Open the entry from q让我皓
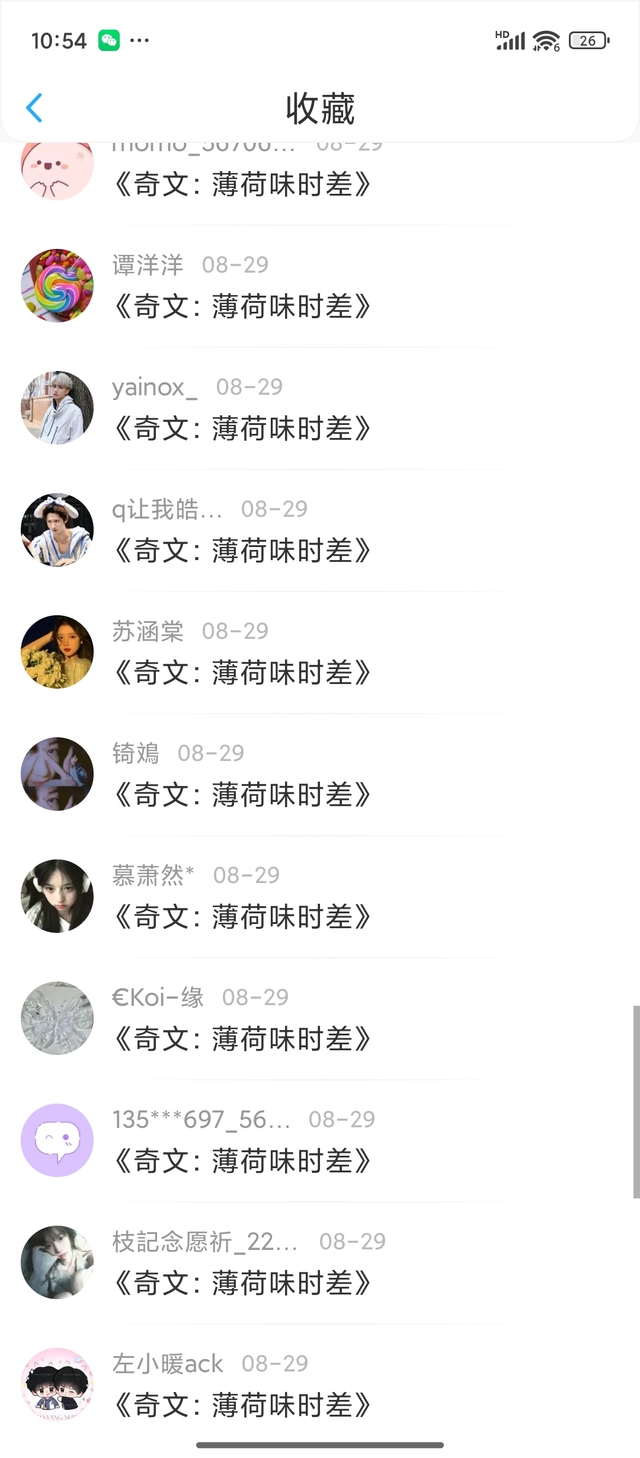Image resolution: width=640 pixels, height=1458 pixels. tap(242, 549)
